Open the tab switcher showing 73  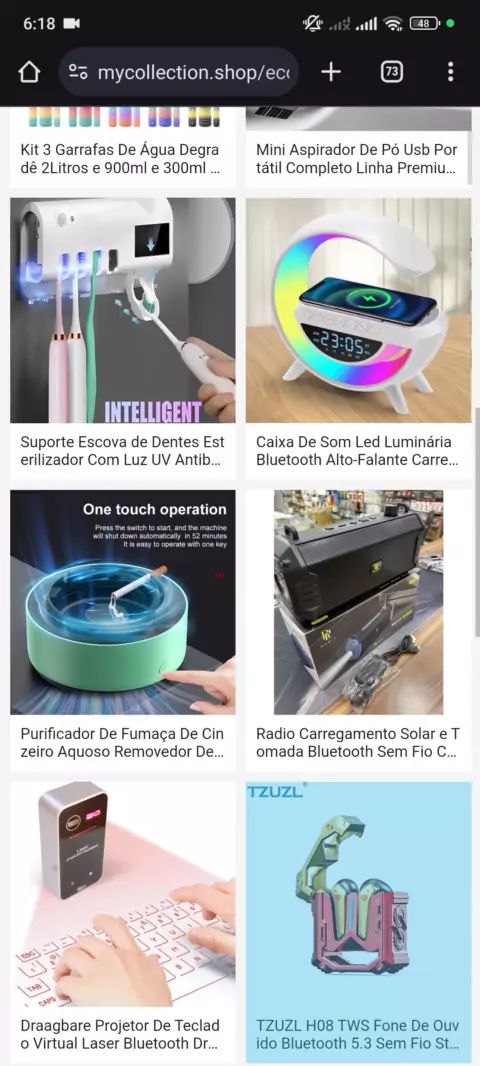[x=392, y=72]
